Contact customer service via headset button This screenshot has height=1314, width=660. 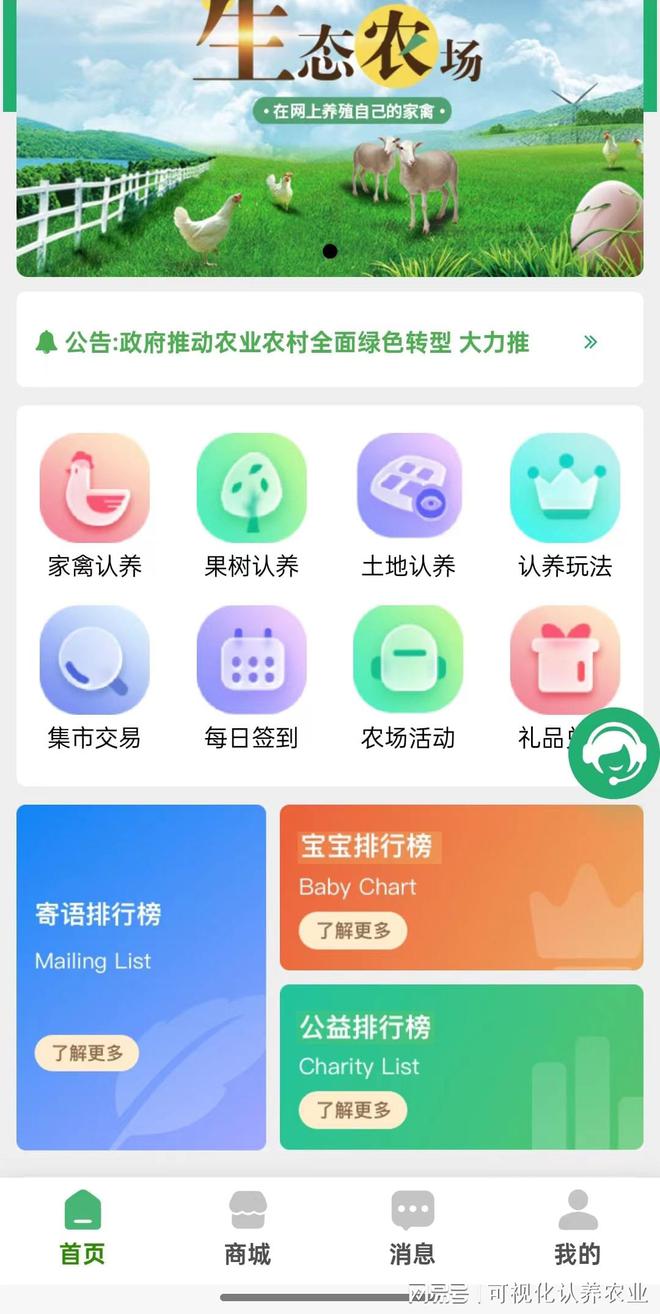point(613,753)
